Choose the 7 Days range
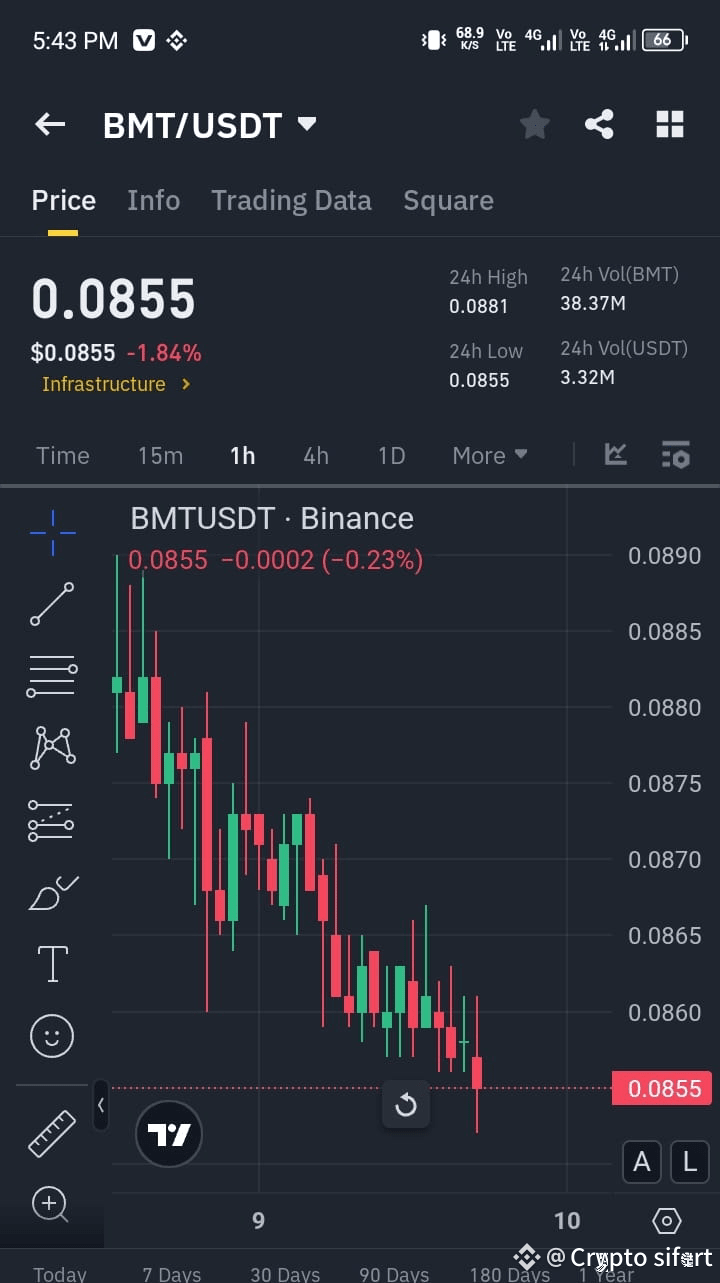 (171, 1274)
